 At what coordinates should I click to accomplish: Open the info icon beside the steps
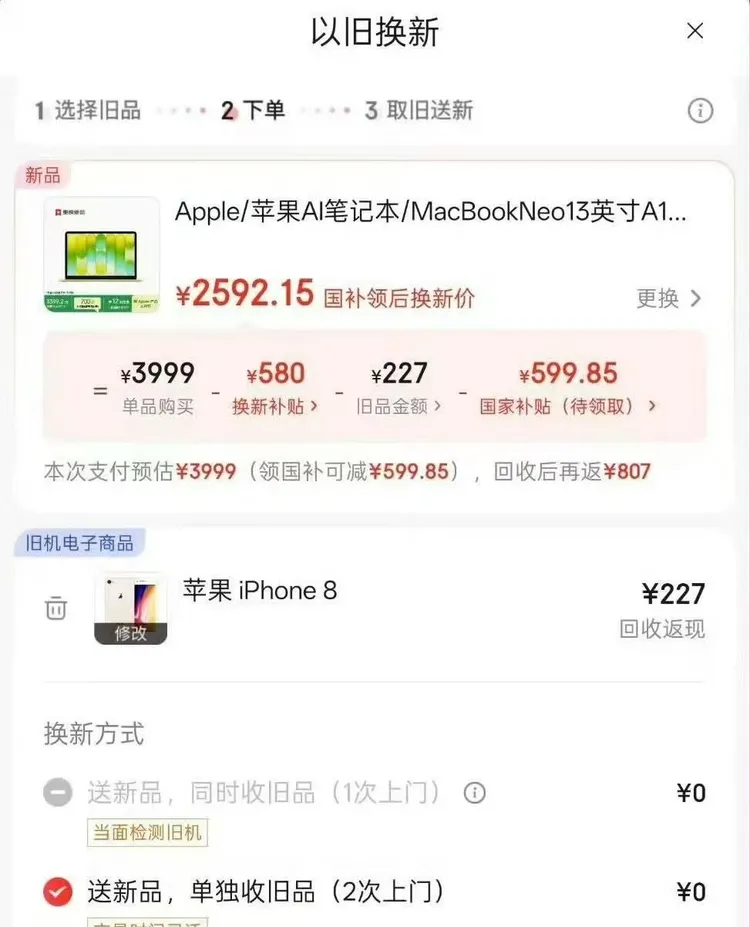coord(700,110)
